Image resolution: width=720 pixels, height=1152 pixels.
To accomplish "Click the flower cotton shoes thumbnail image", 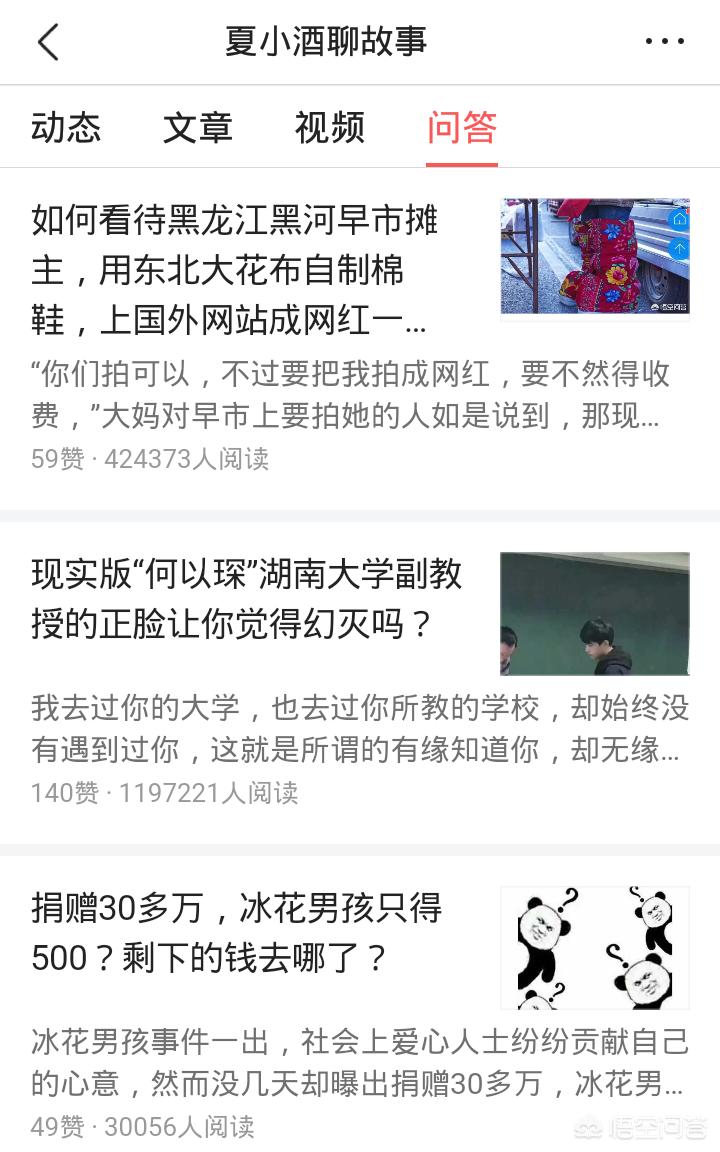I will point(594,256).
